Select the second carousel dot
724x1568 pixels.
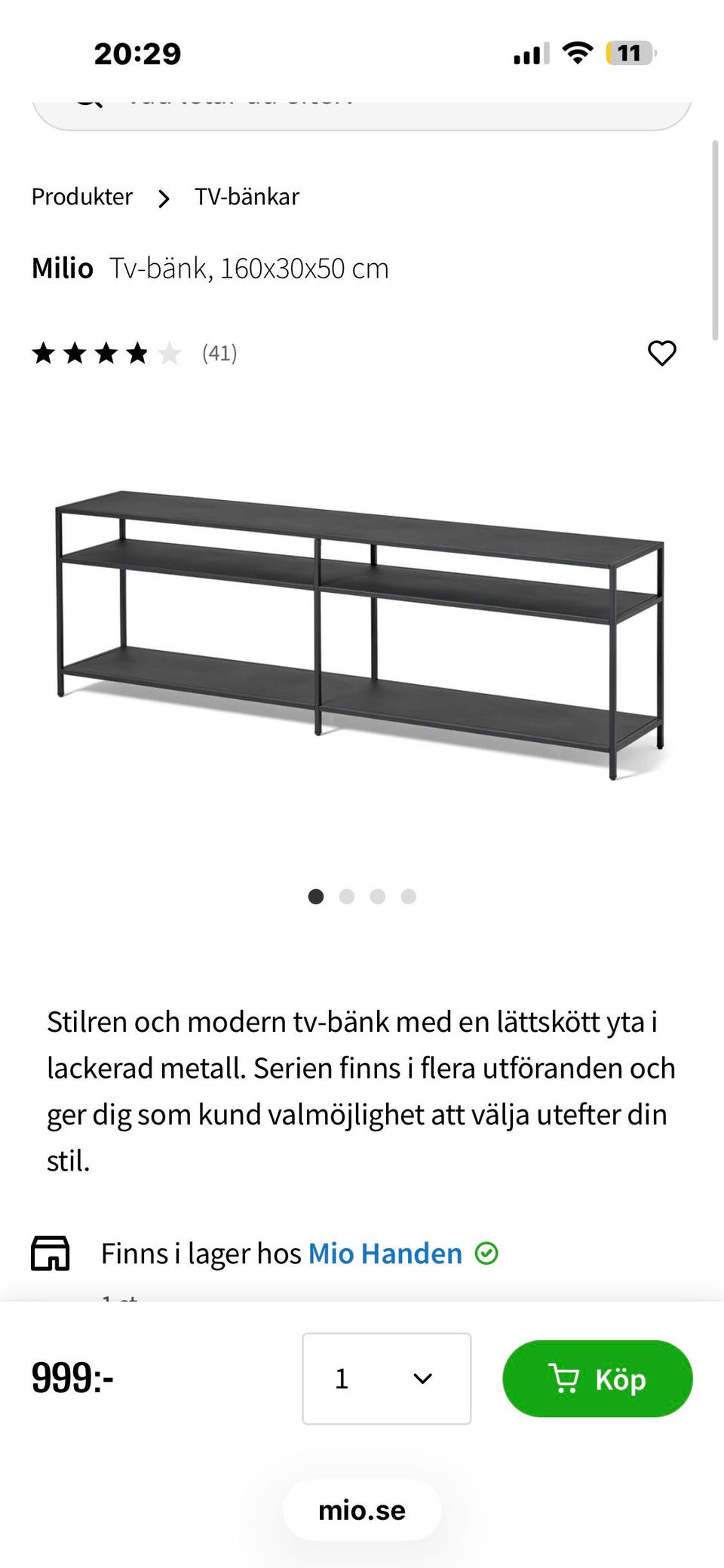pyautogui.click(x=347, y=897)
